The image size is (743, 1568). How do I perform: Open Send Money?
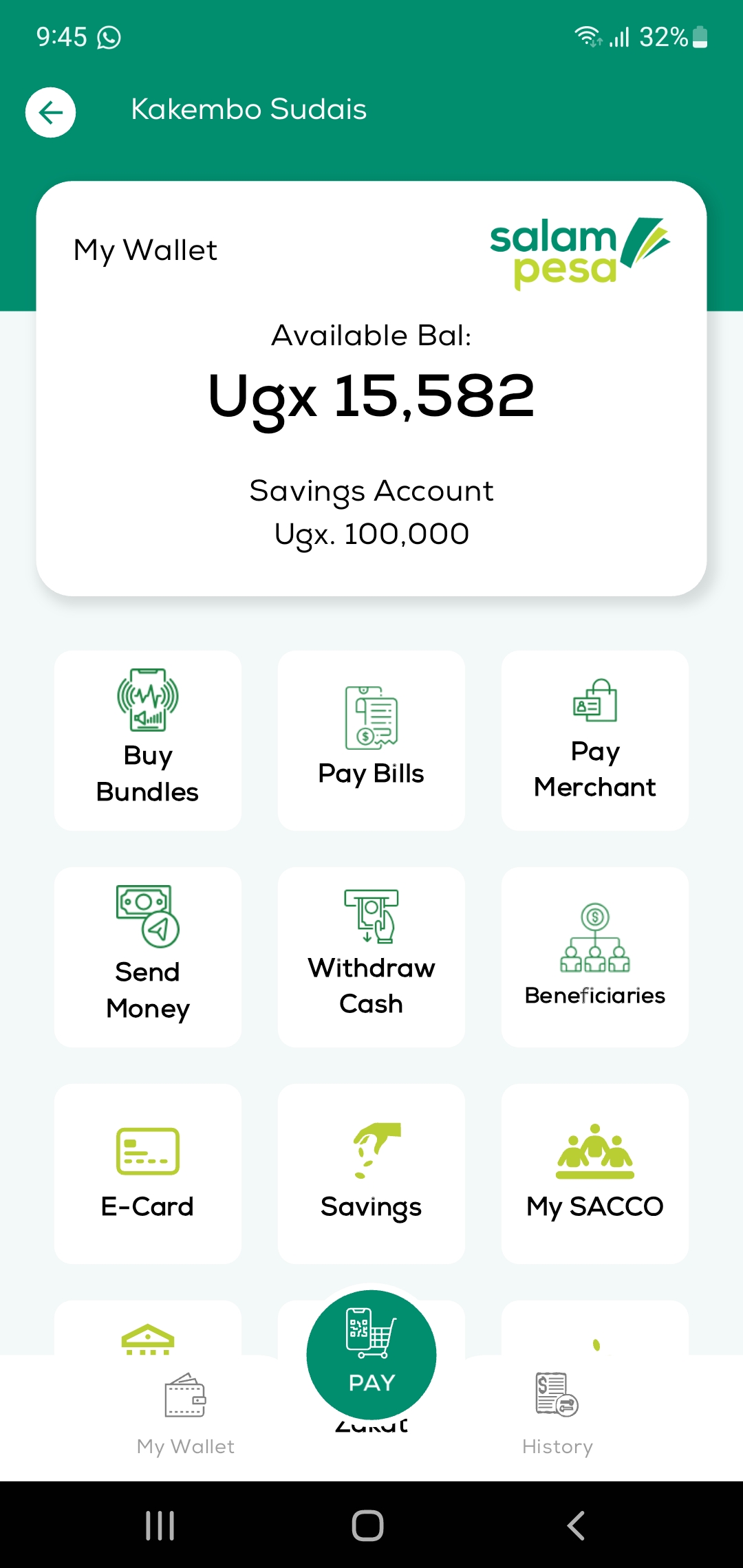pos(148,957)
